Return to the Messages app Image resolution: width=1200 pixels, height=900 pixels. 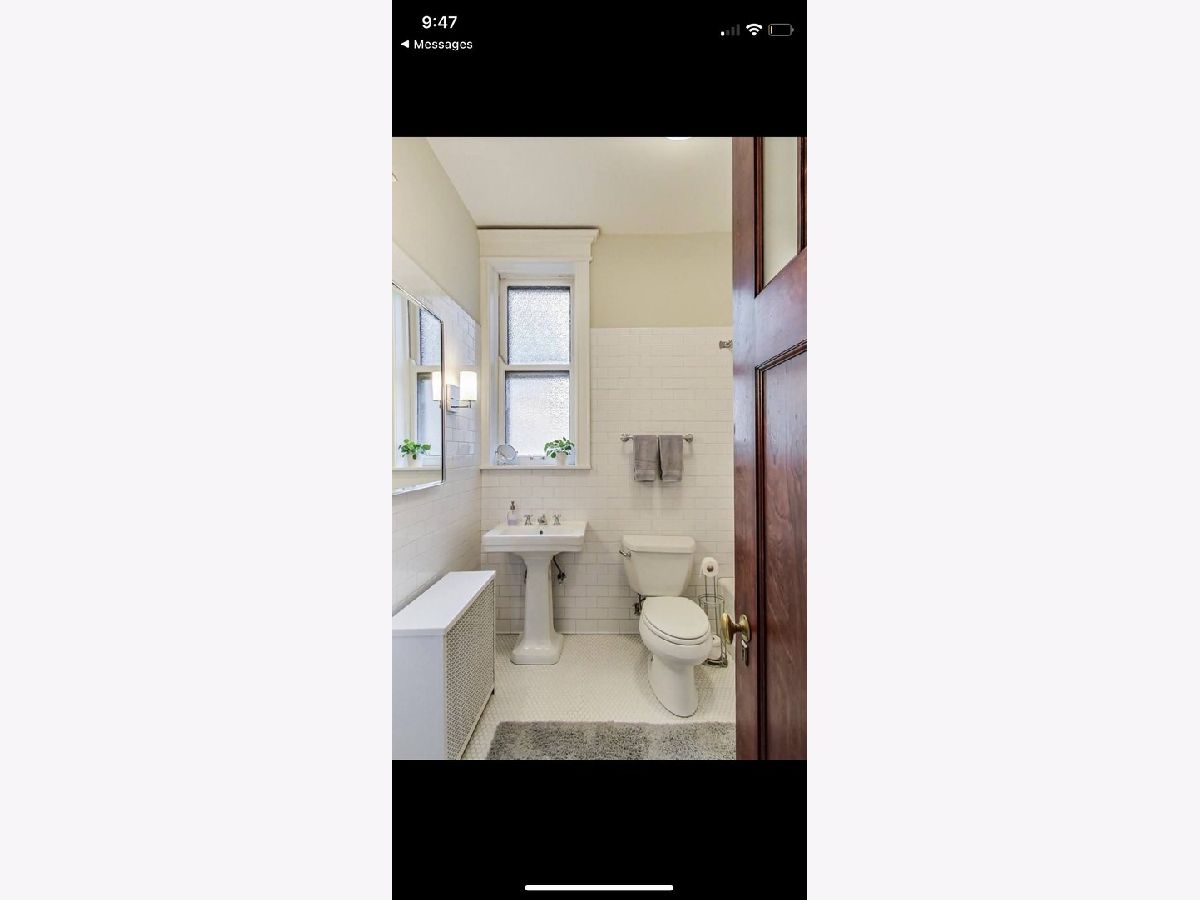[437, 44]
